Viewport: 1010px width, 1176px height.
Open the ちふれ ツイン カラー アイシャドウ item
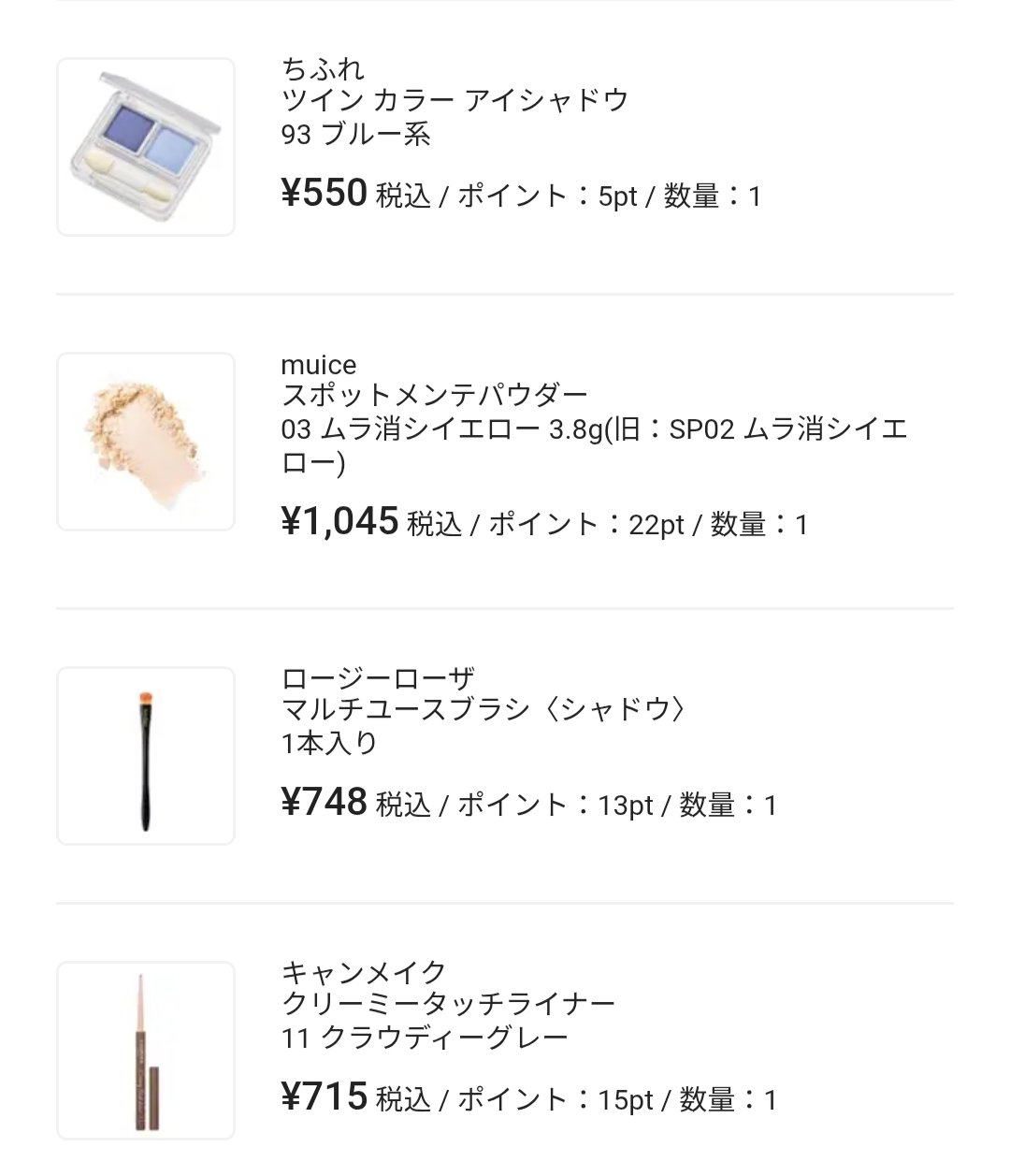454,101
